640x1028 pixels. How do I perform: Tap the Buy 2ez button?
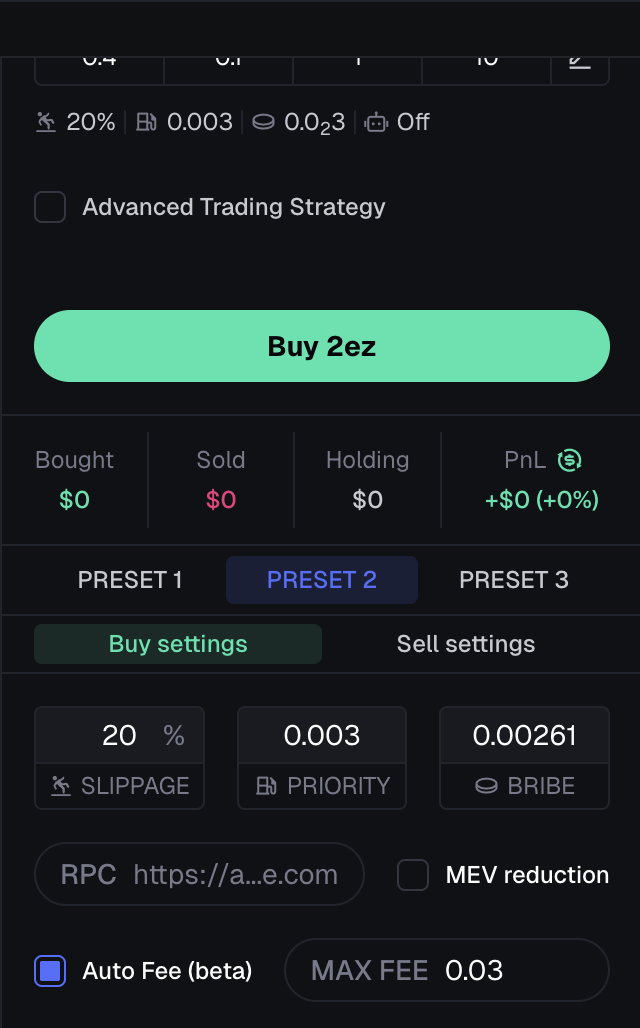pos(321,346)
